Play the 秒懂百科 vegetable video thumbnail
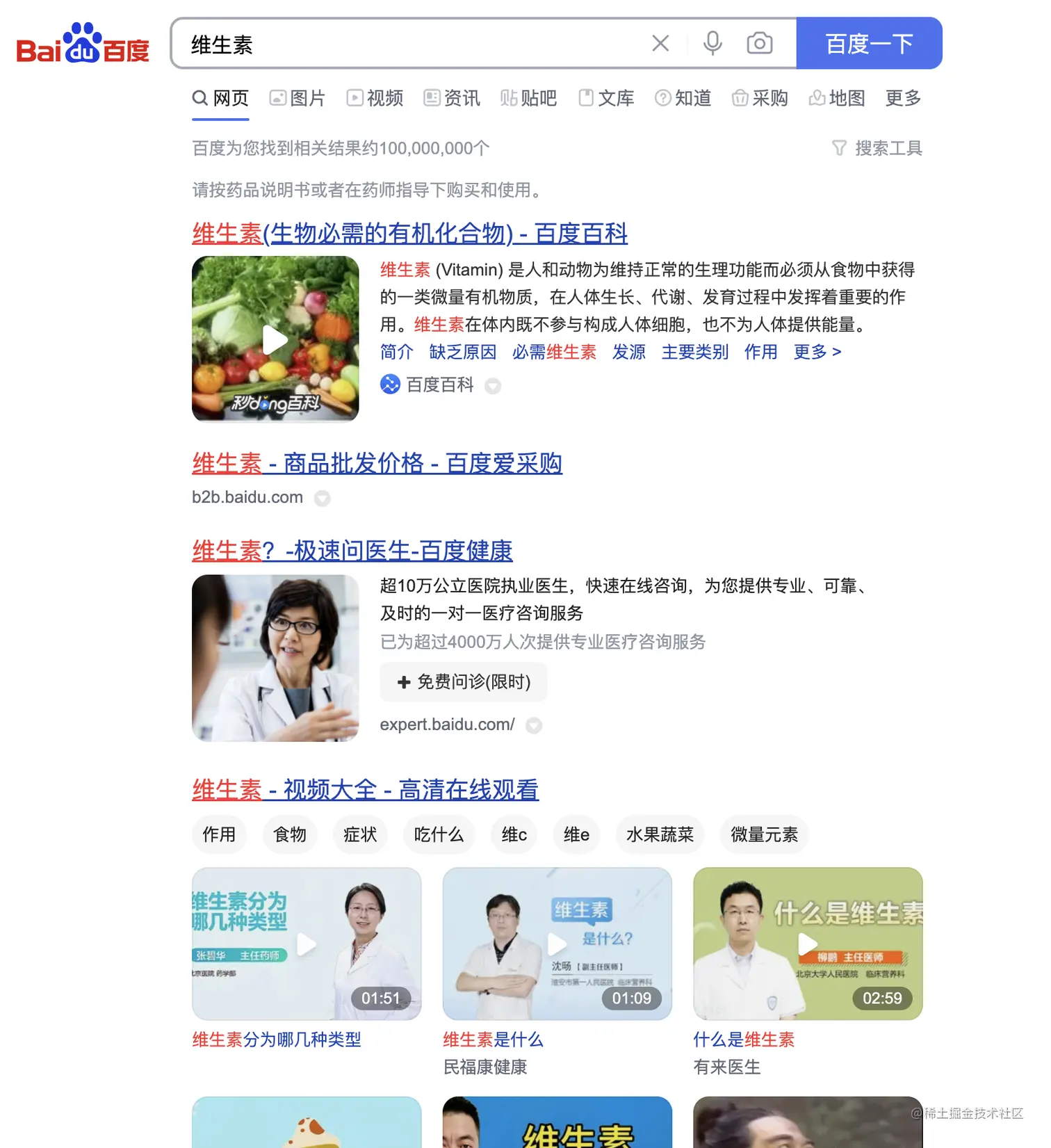This screenshot has height=1148, width=1051. [x=275, y=339]
